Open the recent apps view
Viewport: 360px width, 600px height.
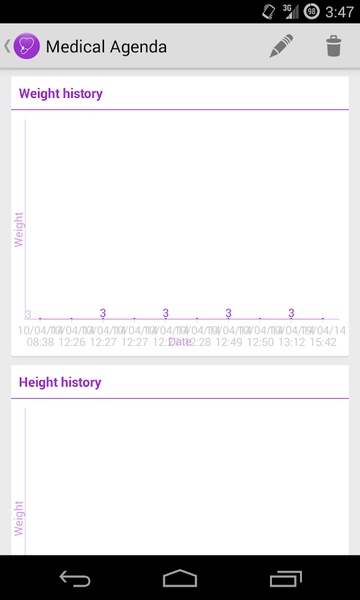click(285, 578)
